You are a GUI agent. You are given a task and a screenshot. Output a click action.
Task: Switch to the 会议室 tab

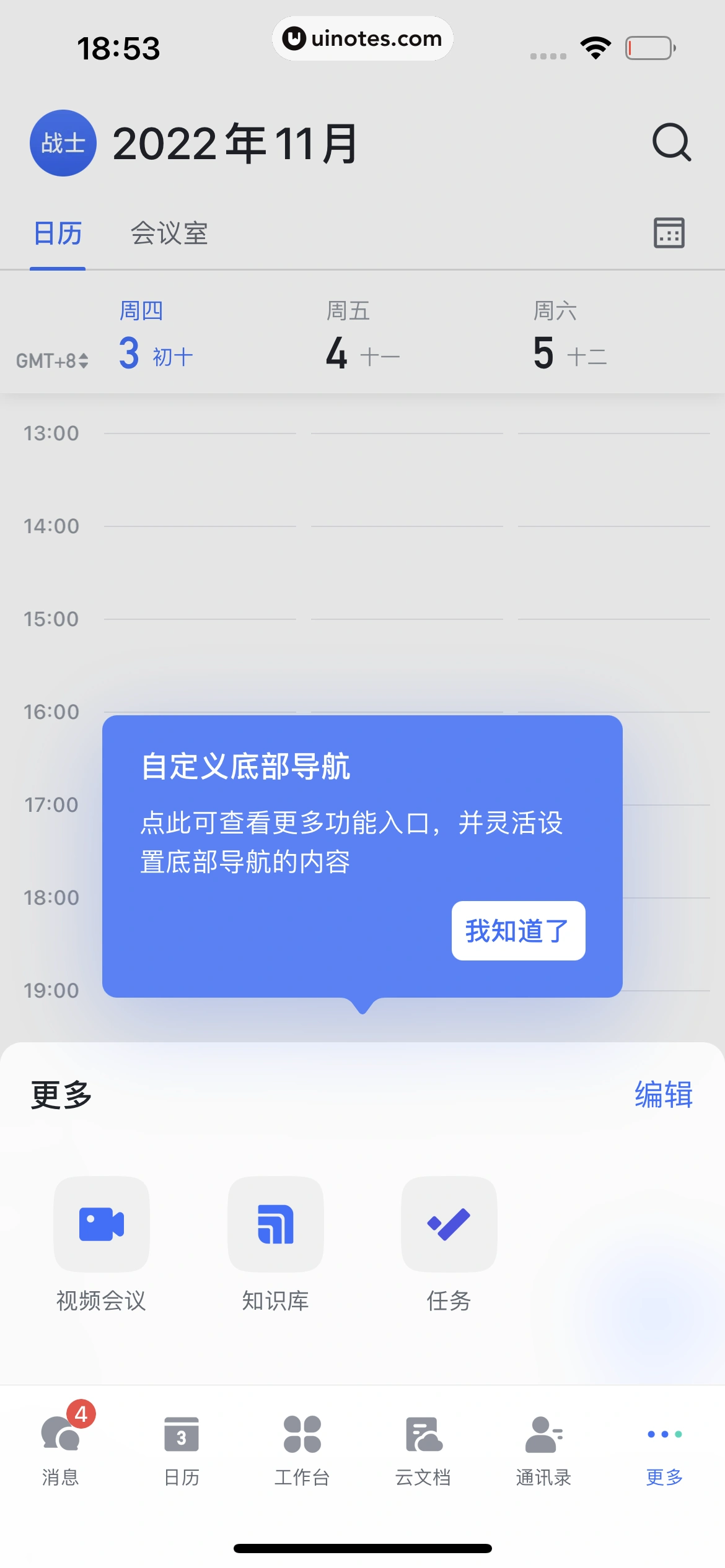click(x=169, y=233)
